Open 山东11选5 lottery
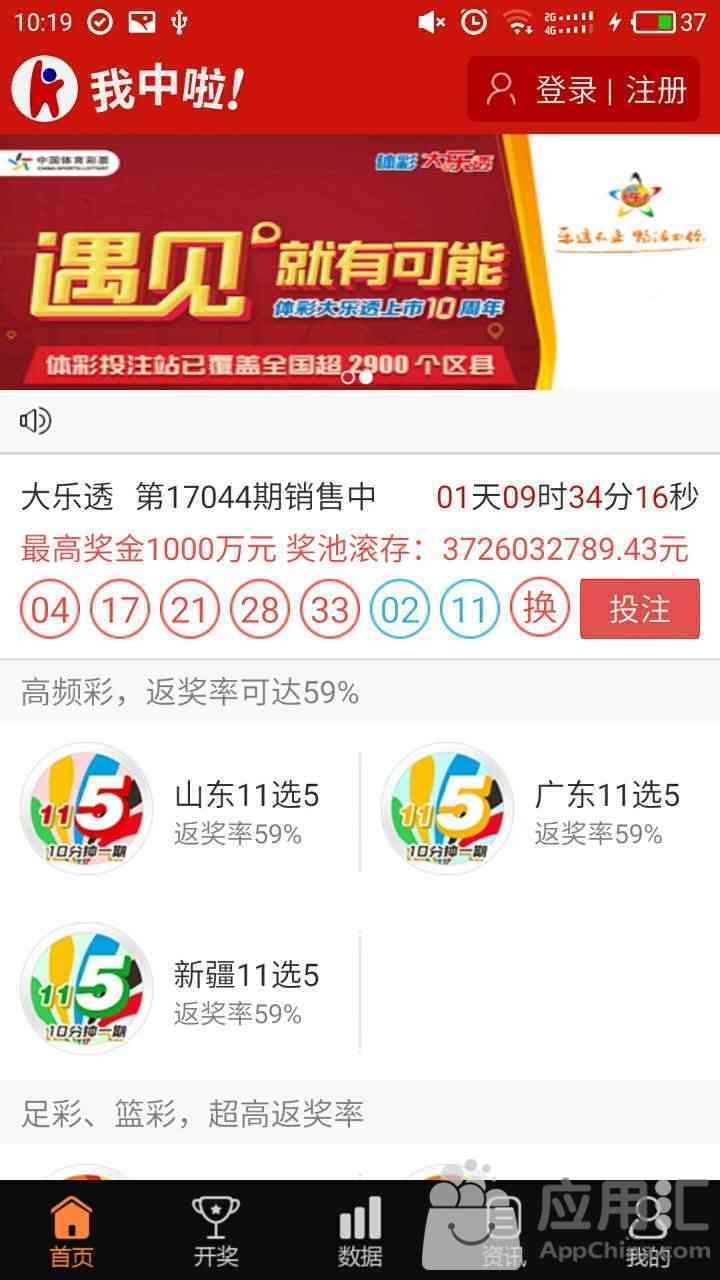This screenshot has height=1280, width=720. 180,810
